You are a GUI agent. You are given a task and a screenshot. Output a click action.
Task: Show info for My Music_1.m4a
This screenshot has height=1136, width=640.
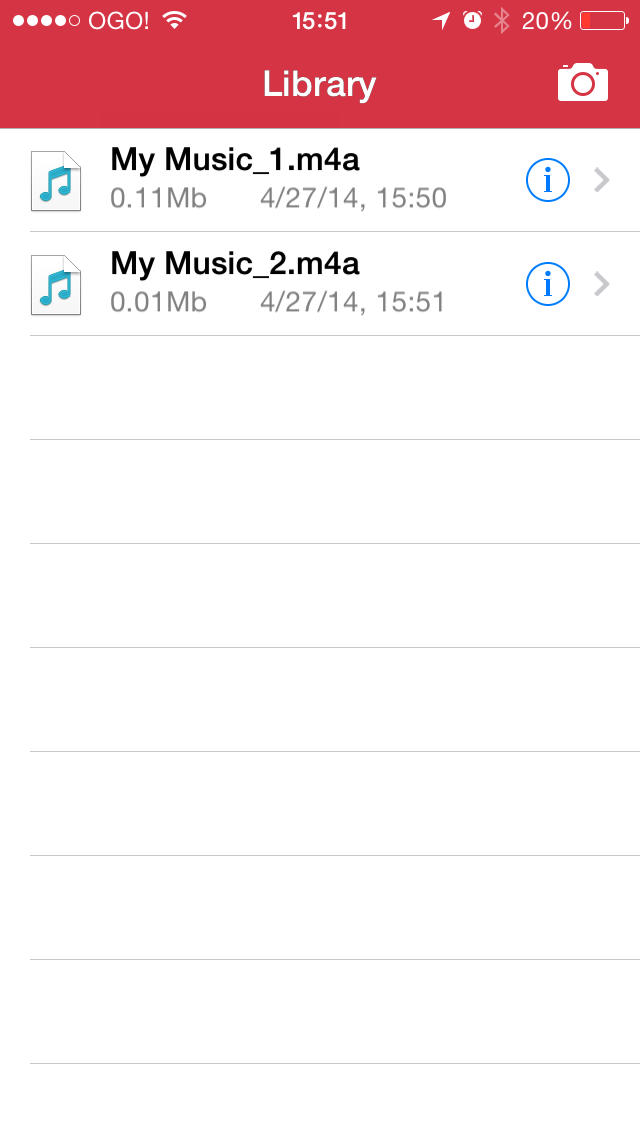tap(547, 180)
